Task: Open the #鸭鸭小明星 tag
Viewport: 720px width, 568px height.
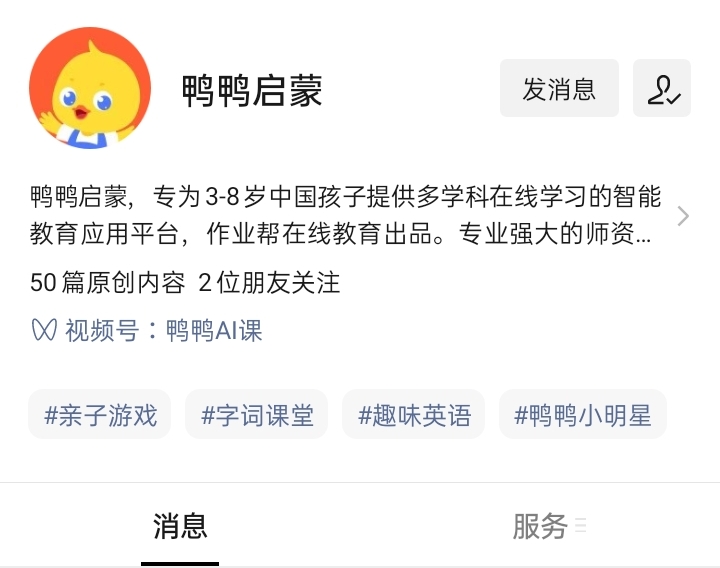Action: [x=583, y=415]
